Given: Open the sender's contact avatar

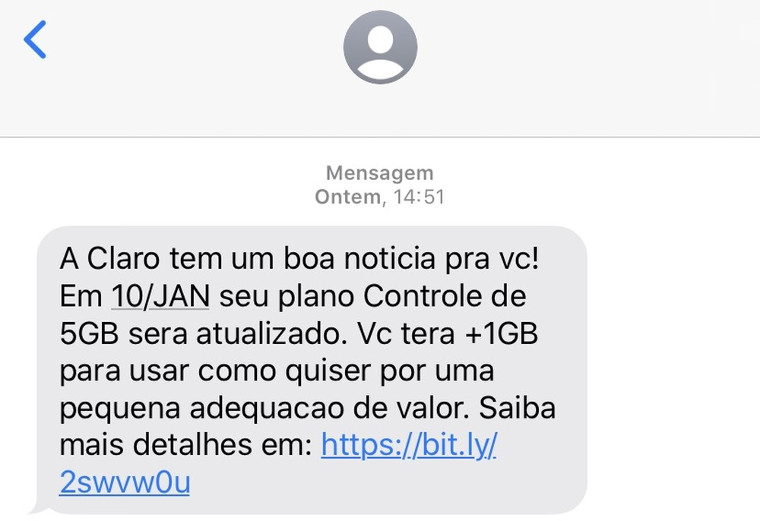Looking at the screenshot, I should [380, 47].
